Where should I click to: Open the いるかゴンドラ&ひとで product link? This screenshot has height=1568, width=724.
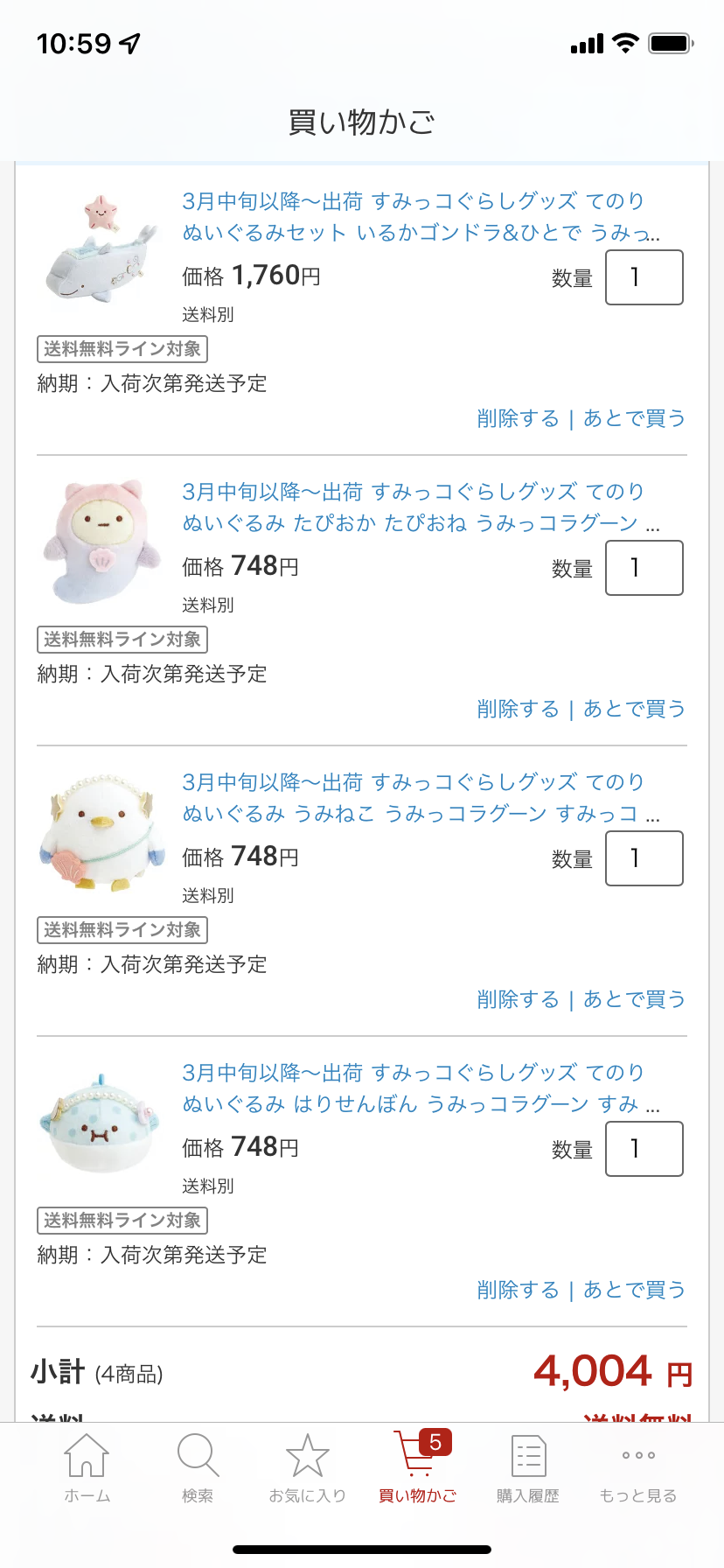pos(420,217)
